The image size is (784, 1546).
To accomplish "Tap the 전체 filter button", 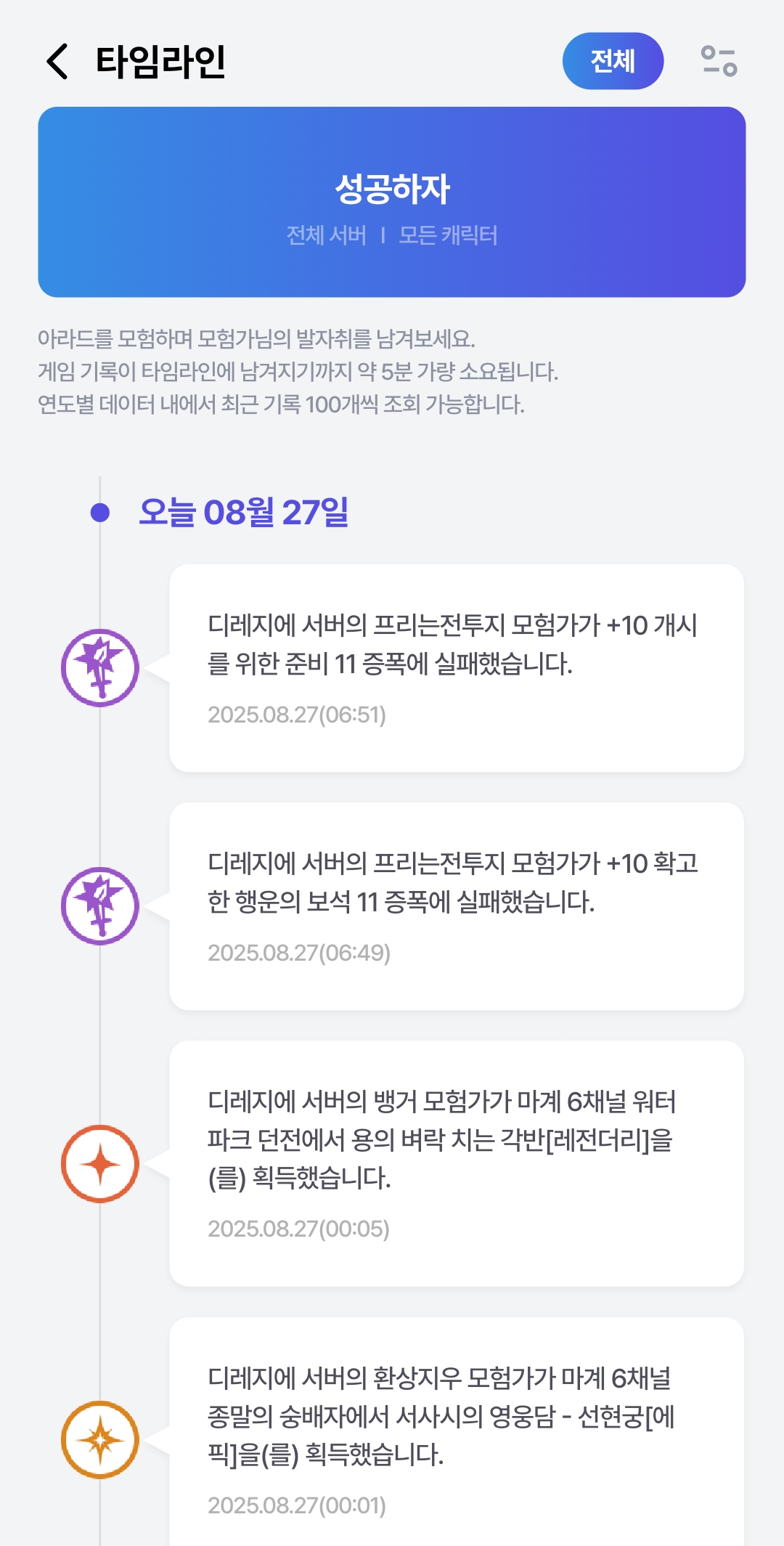I will [x=613, y=61].
